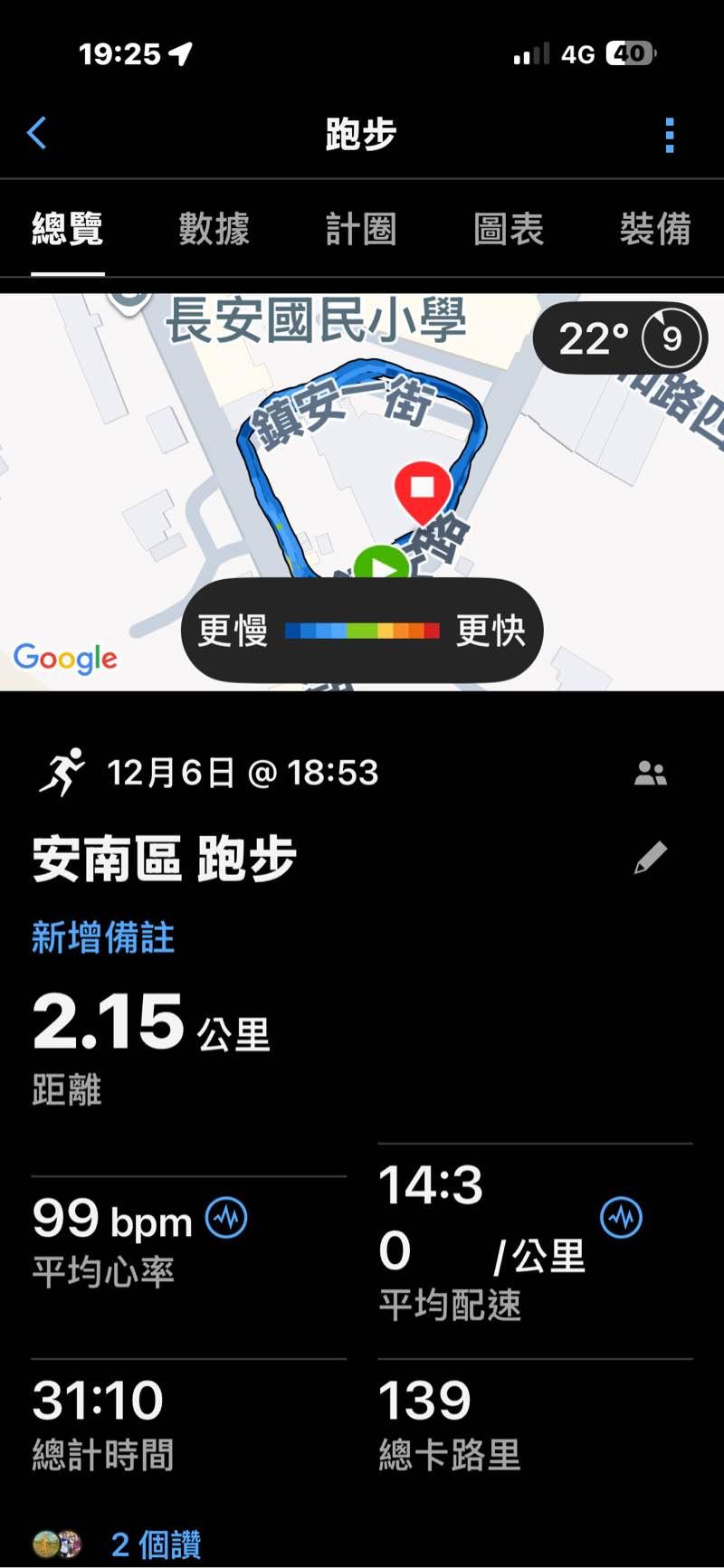Image resolution: width=724 pixels, height=1568 pixels.
Task: Switch to the 計圈 tab
Action: click(x=361, y=229)
